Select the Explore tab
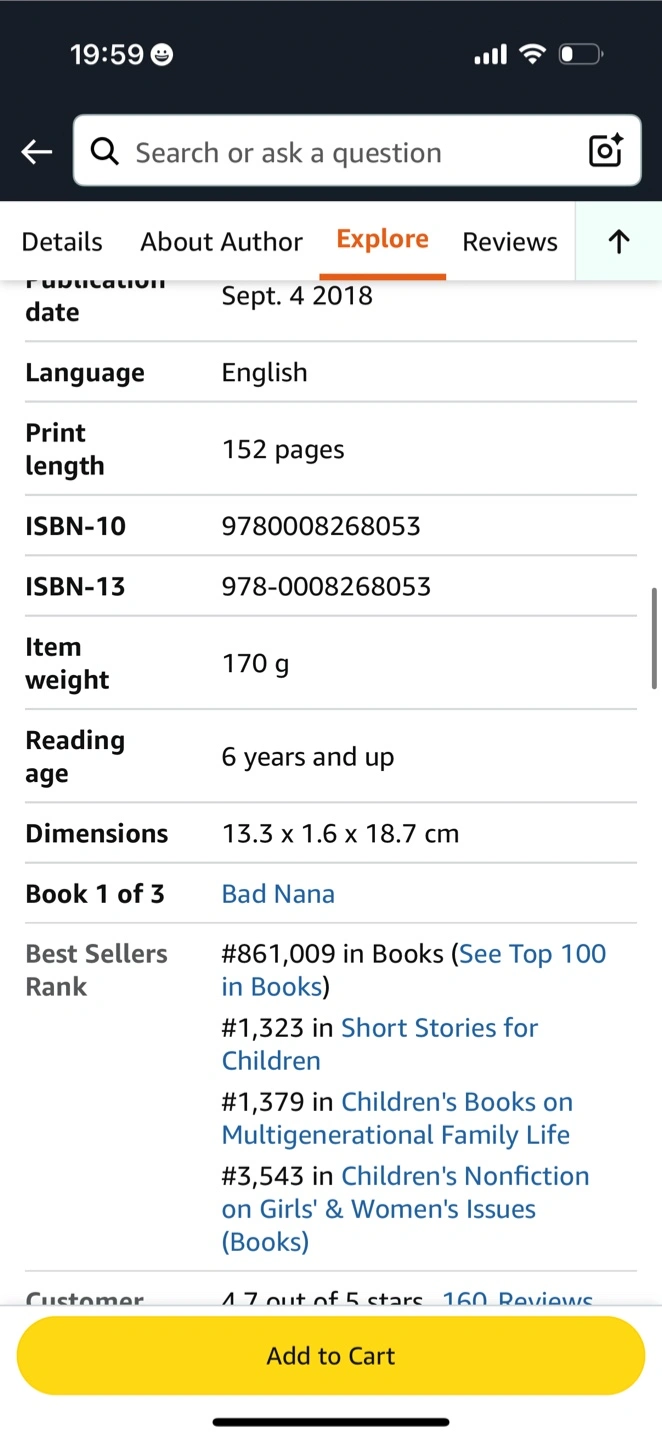662x1440 pixels. point(382,240)
